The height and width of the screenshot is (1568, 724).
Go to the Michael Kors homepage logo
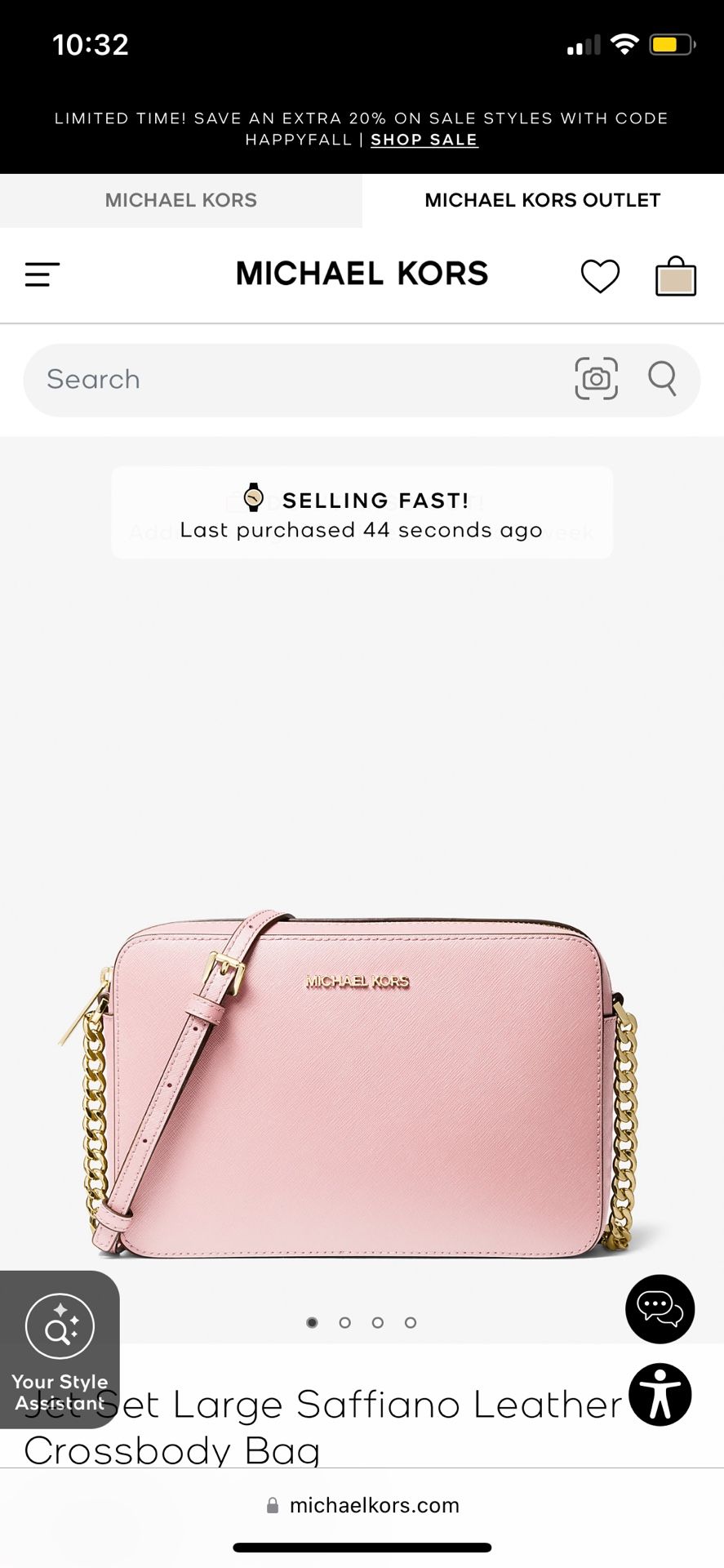click(362, 274)
